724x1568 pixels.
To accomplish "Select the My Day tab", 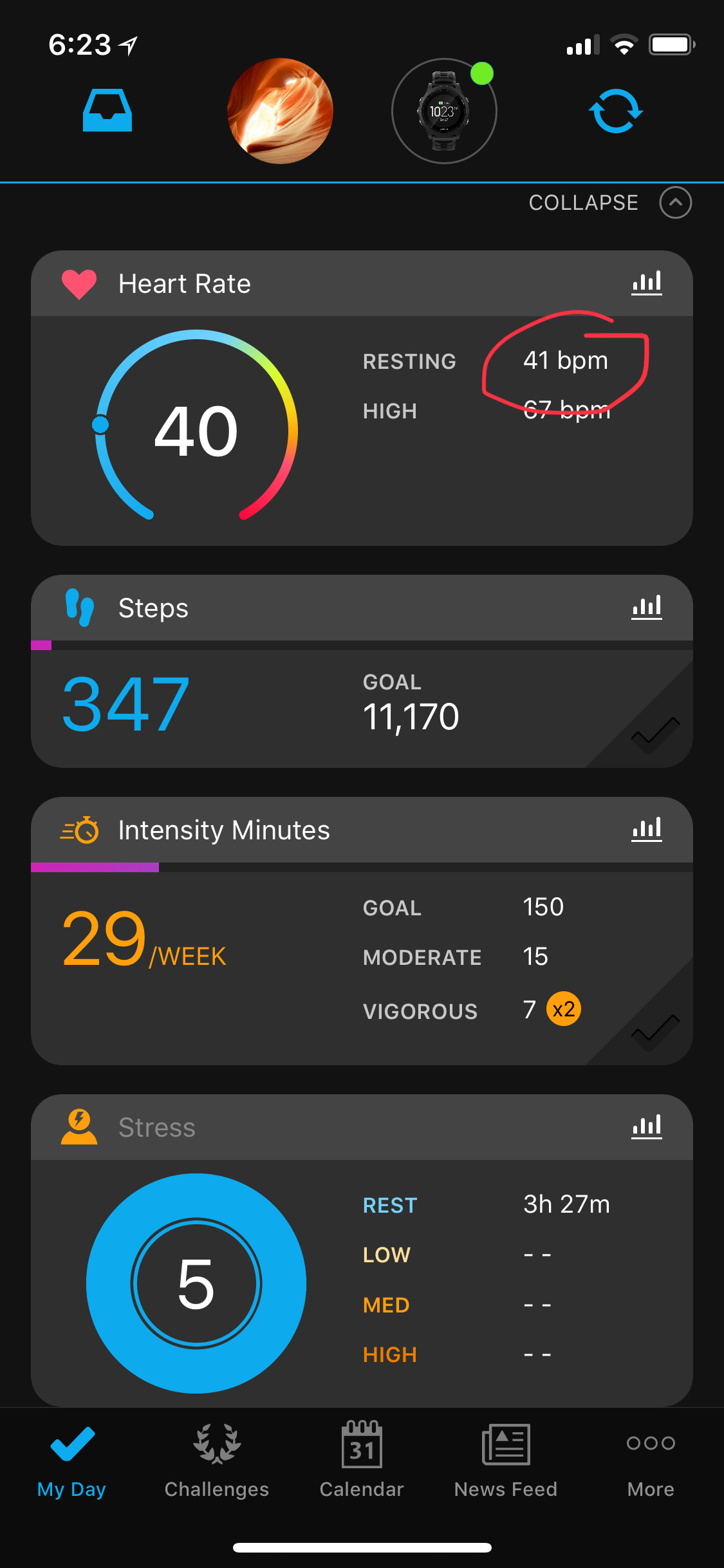I will pos(72,1460).
